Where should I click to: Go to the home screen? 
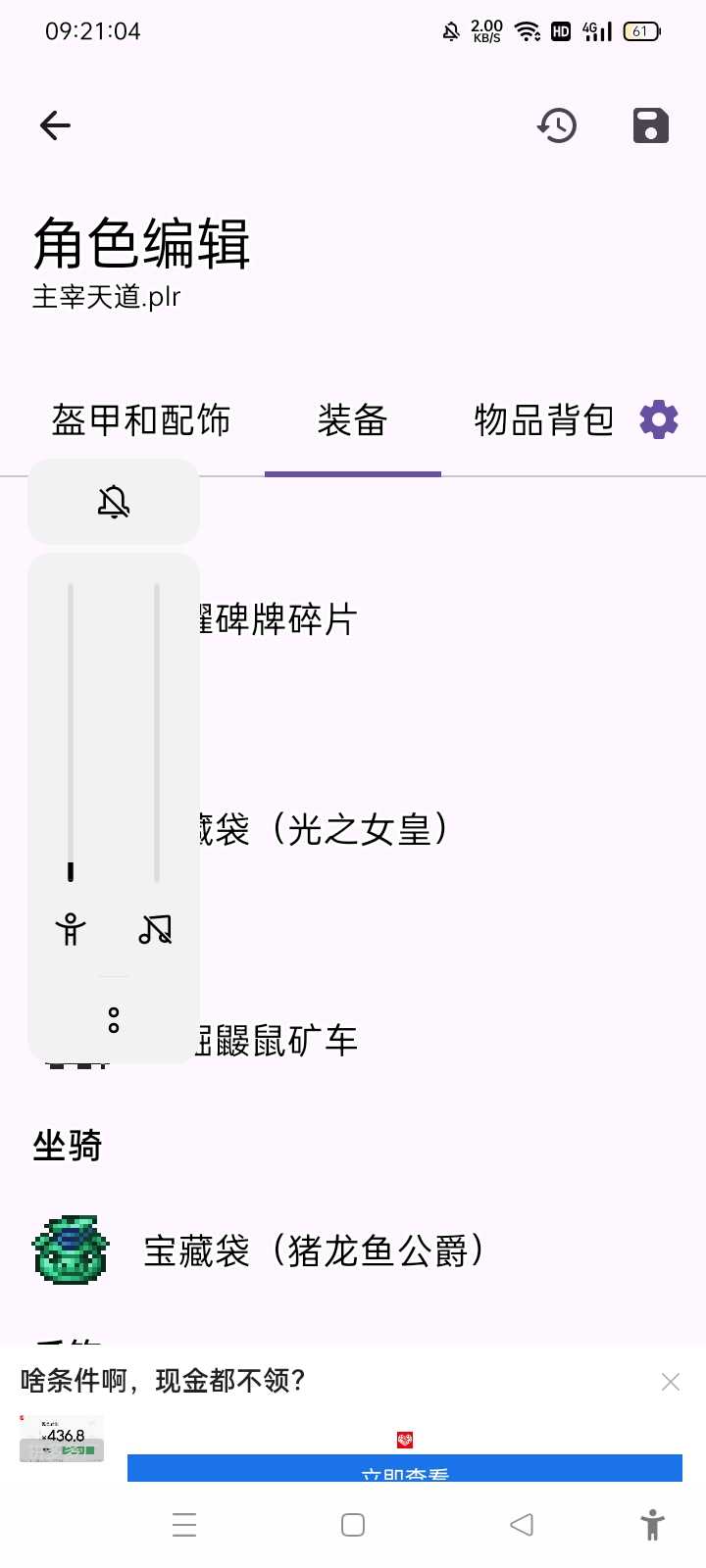pos(353,1525)
